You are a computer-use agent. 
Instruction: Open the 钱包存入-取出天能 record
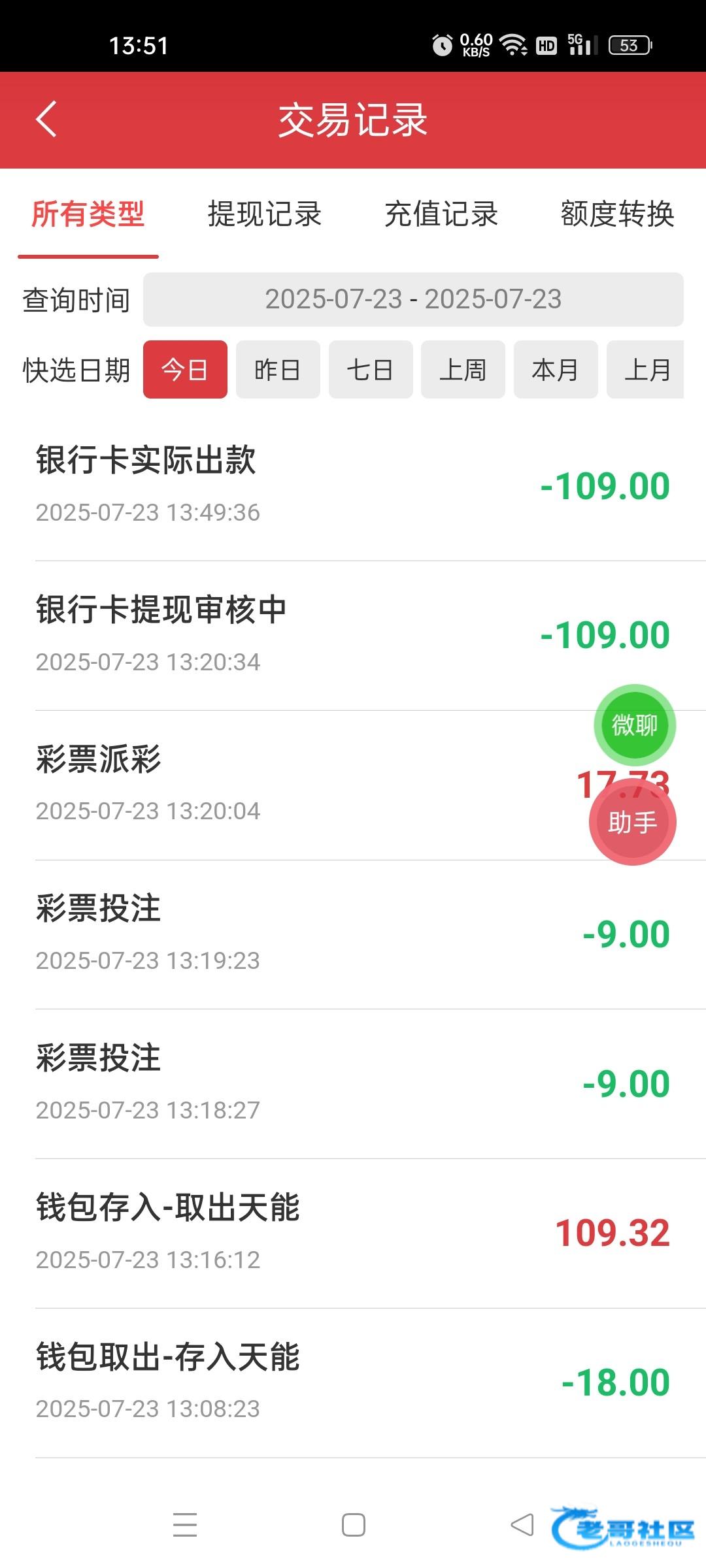tap(353, 1233)
